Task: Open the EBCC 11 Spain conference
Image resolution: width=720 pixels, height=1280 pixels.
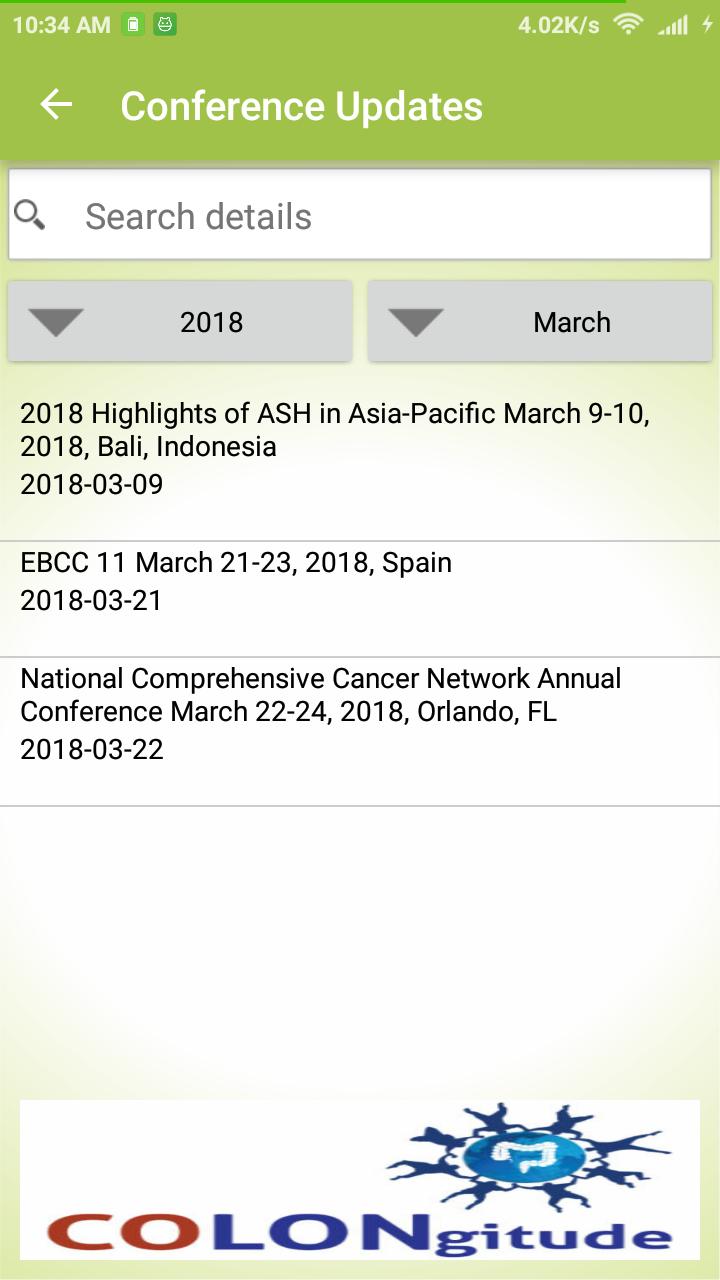Action: tap(360, 581)
